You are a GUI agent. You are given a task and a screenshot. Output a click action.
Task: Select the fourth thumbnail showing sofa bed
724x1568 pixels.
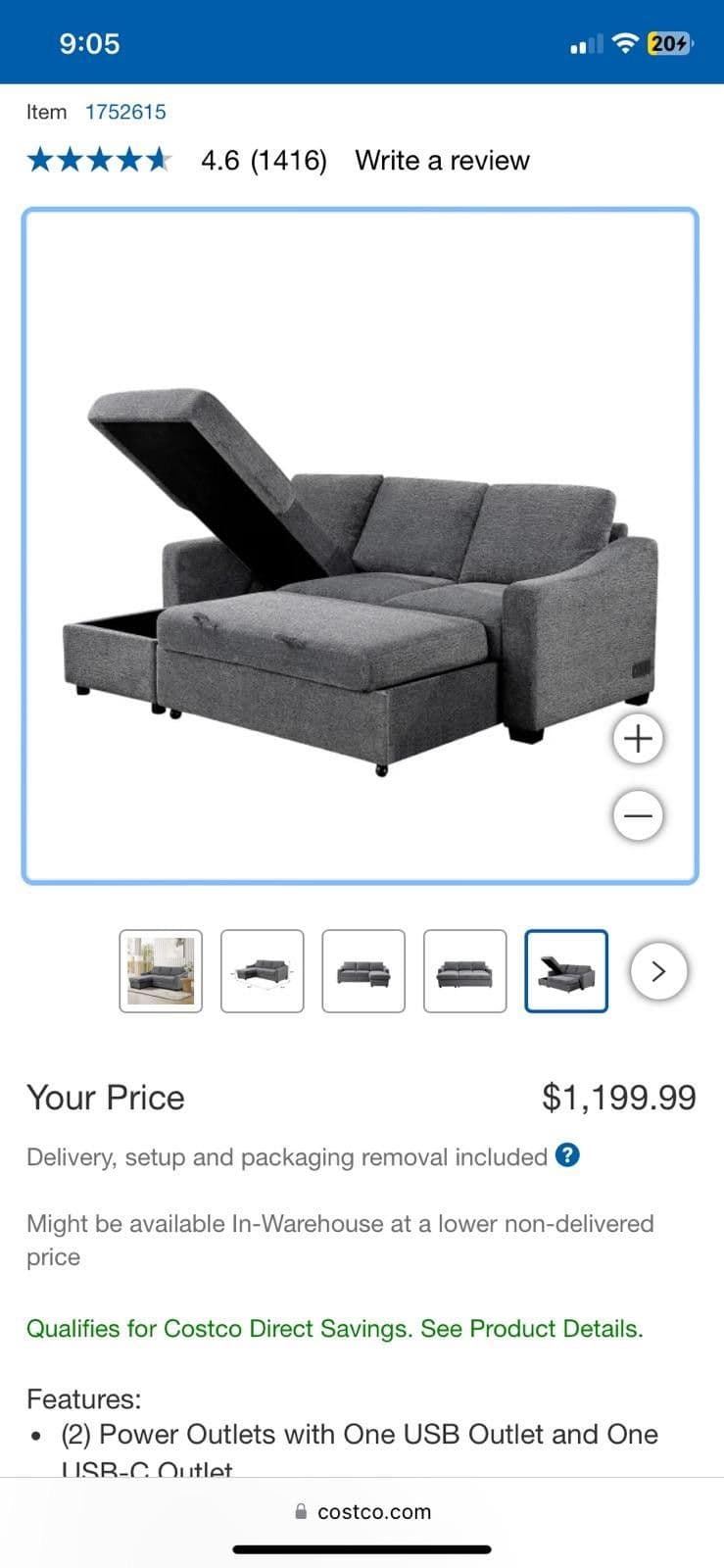(465, 971)
